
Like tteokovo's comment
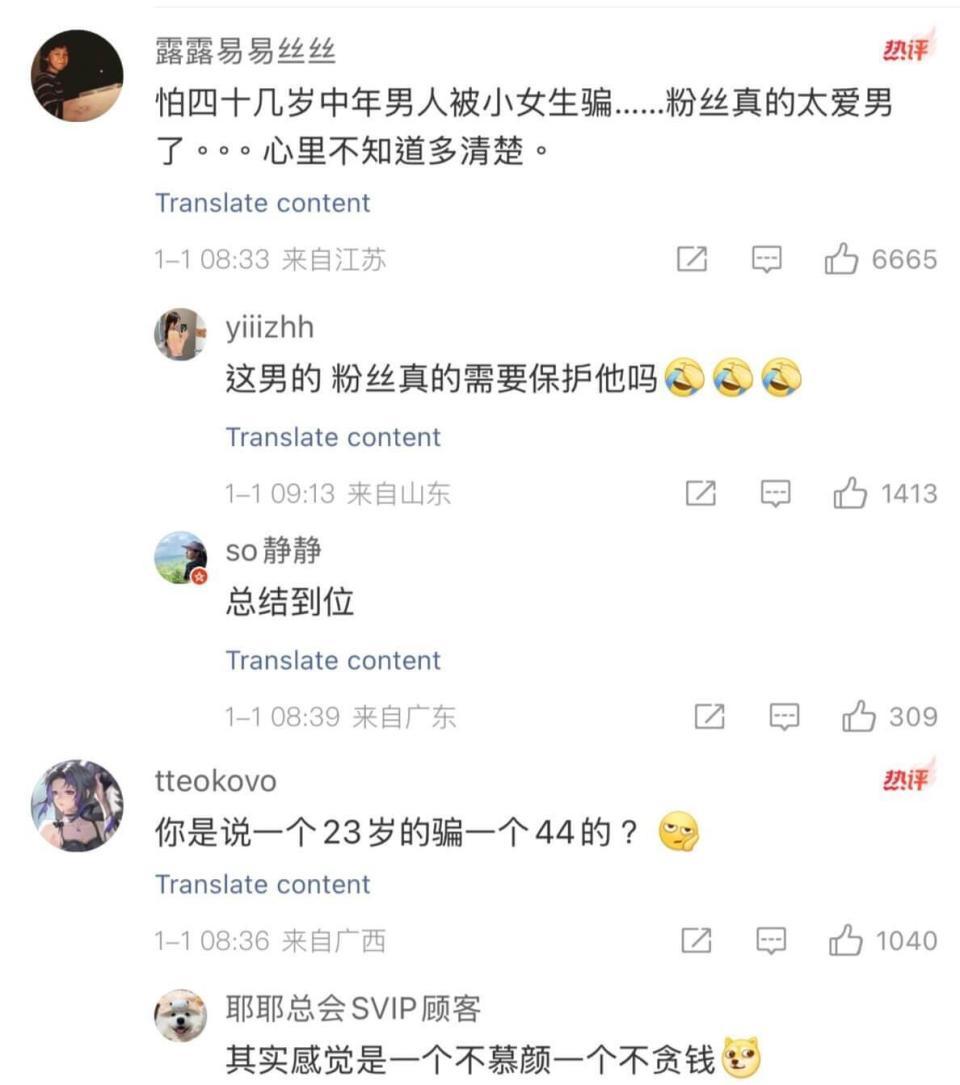(846, 941)
